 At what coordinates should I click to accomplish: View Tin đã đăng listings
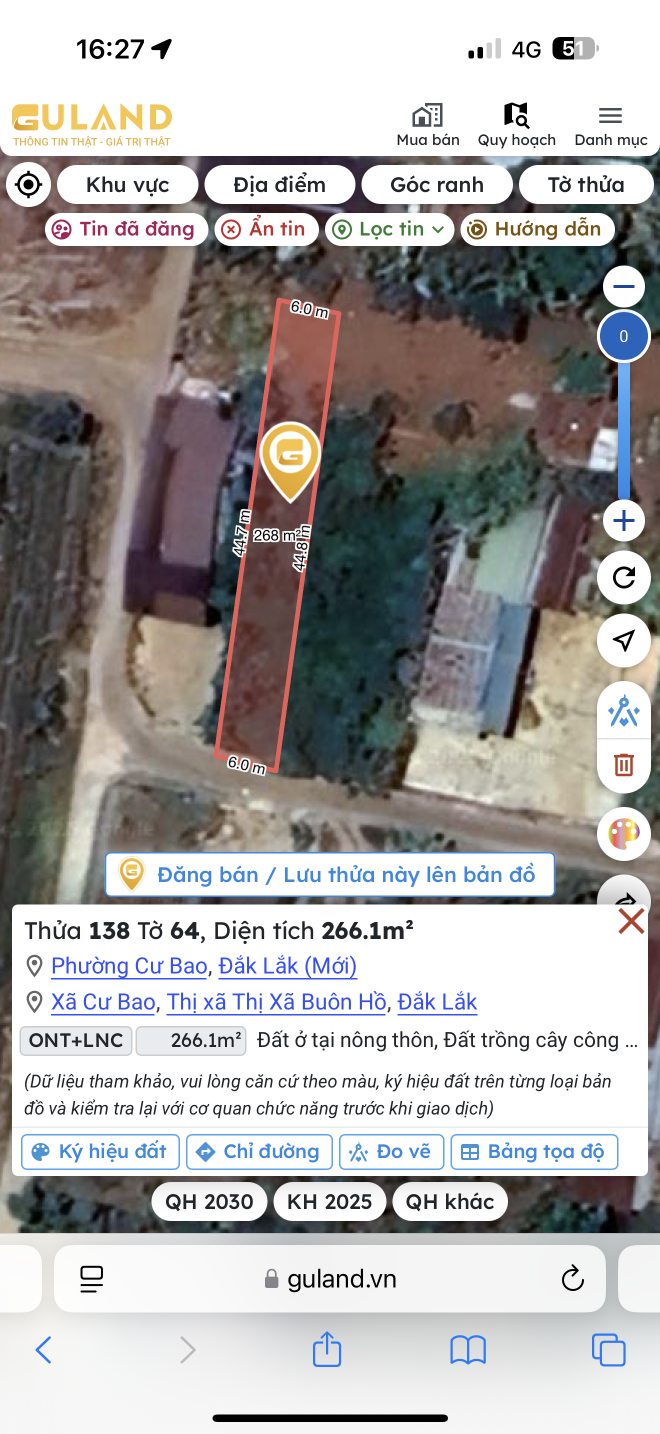coord(125,229)
